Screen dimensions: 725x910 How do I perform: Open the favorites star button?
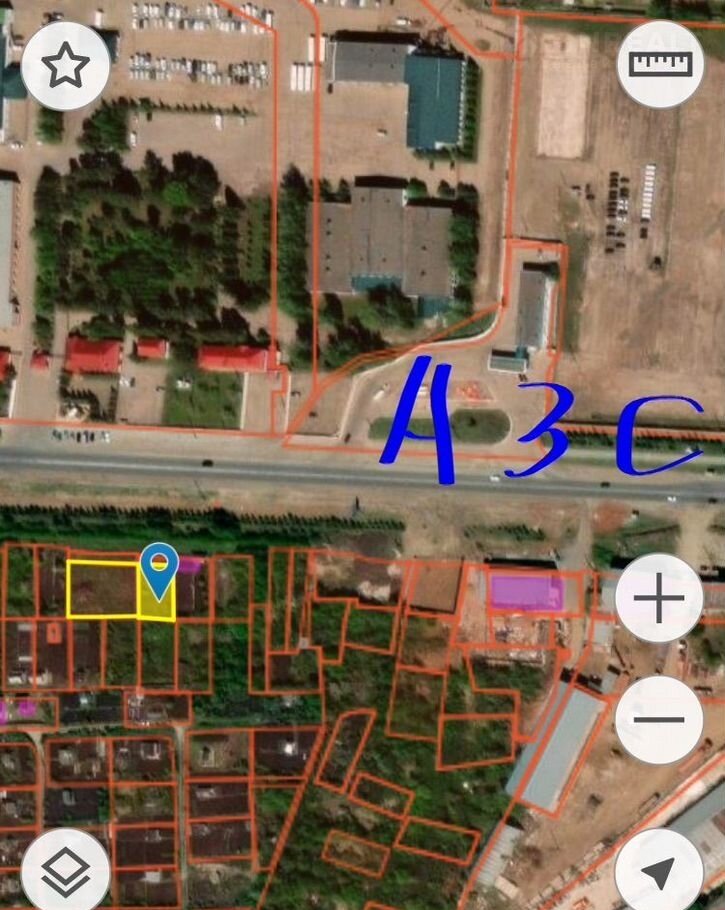pyautogui.click(x=65, y=65)
